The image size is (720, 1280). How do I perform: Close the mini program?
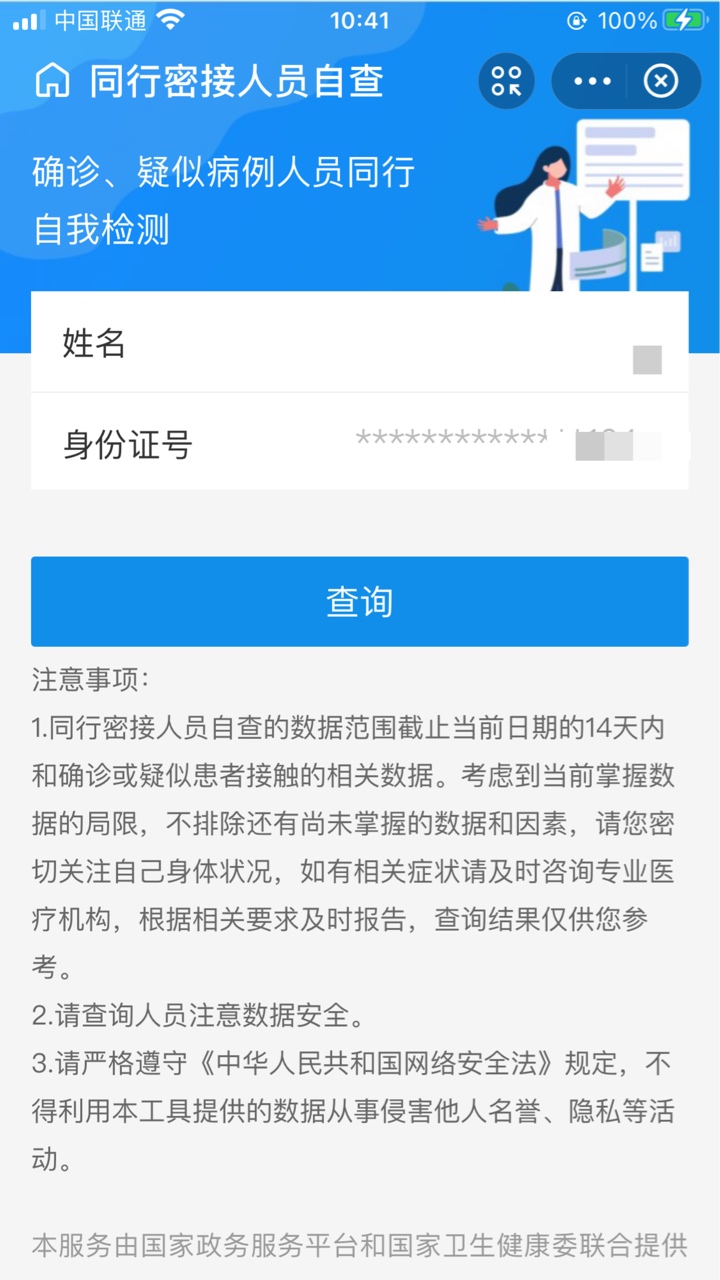coord(661,81)
